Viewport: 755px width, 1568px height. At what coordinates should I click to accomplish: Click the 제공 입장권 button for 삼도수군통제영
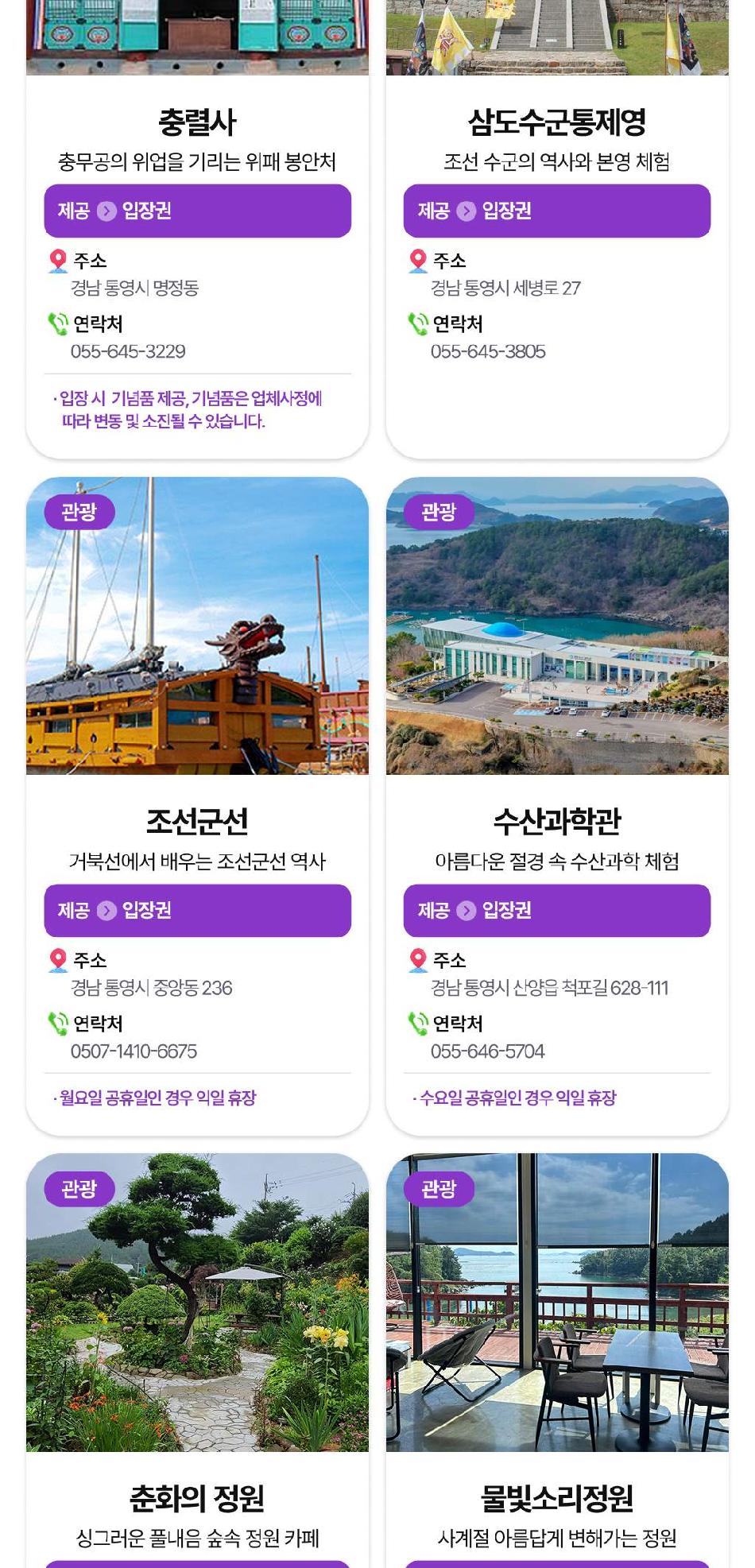click(556, 211)
